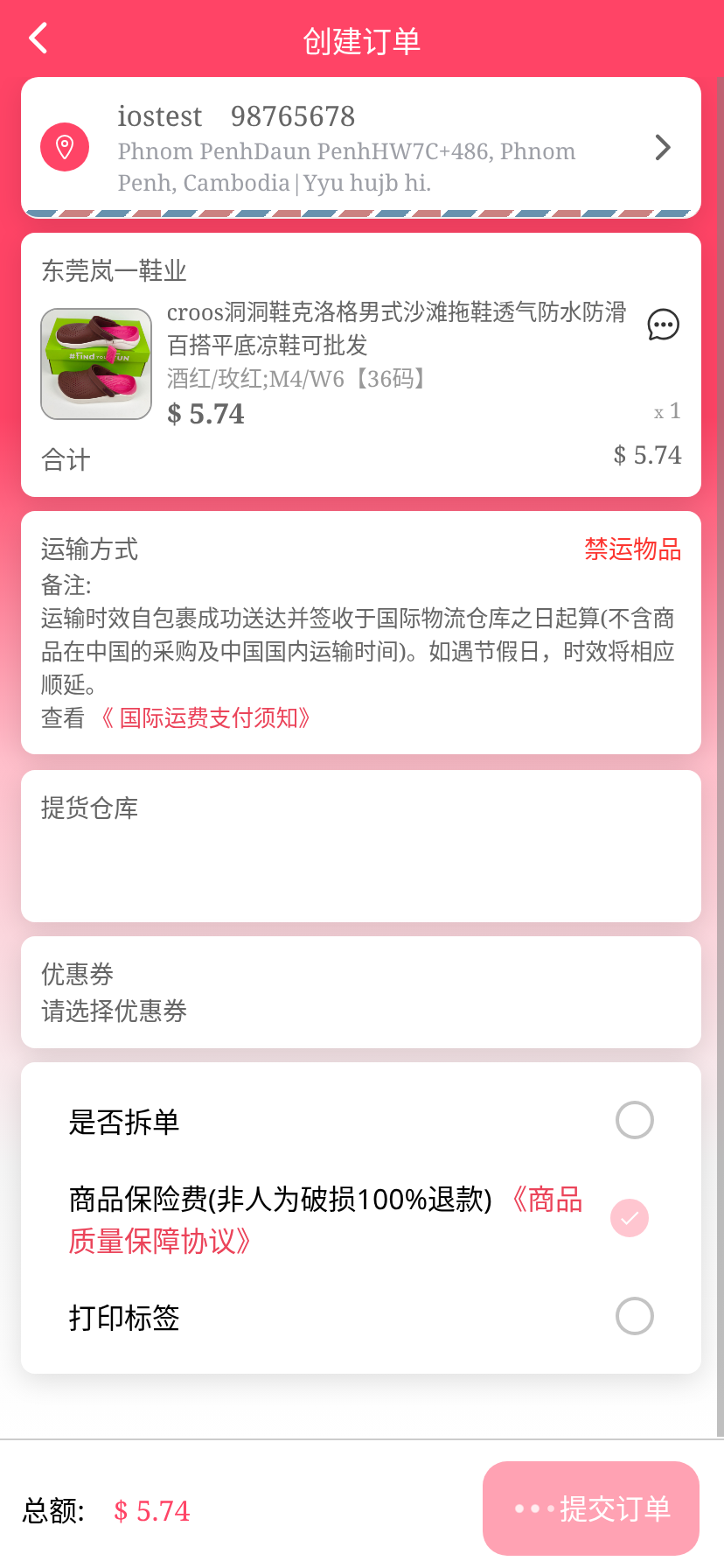Open chat with seller 东莞岚一鞋业
Viewport: 724px width, 1568px height.
(663, 325)
